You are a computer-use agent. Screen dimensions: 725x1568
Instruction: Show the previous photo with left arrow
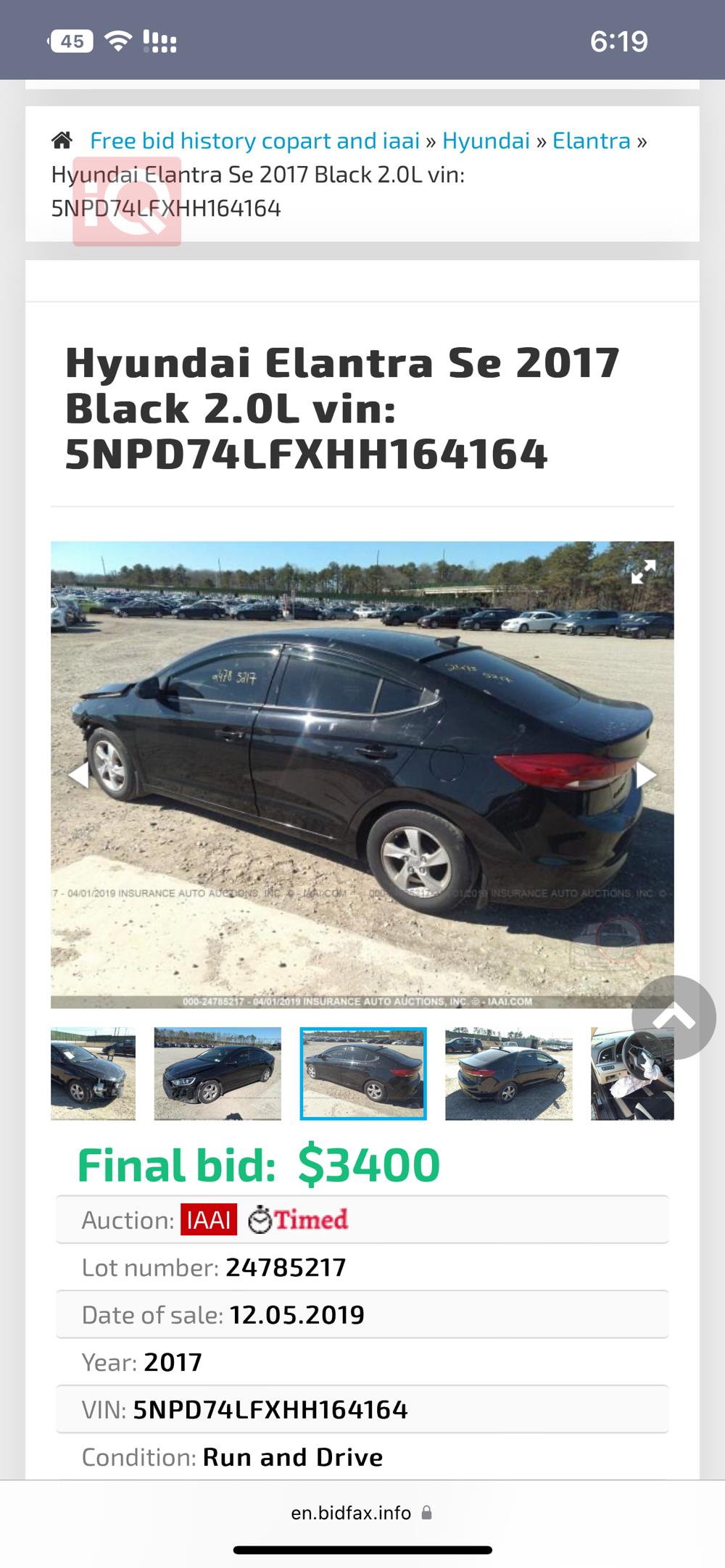(x=78, y=774)
